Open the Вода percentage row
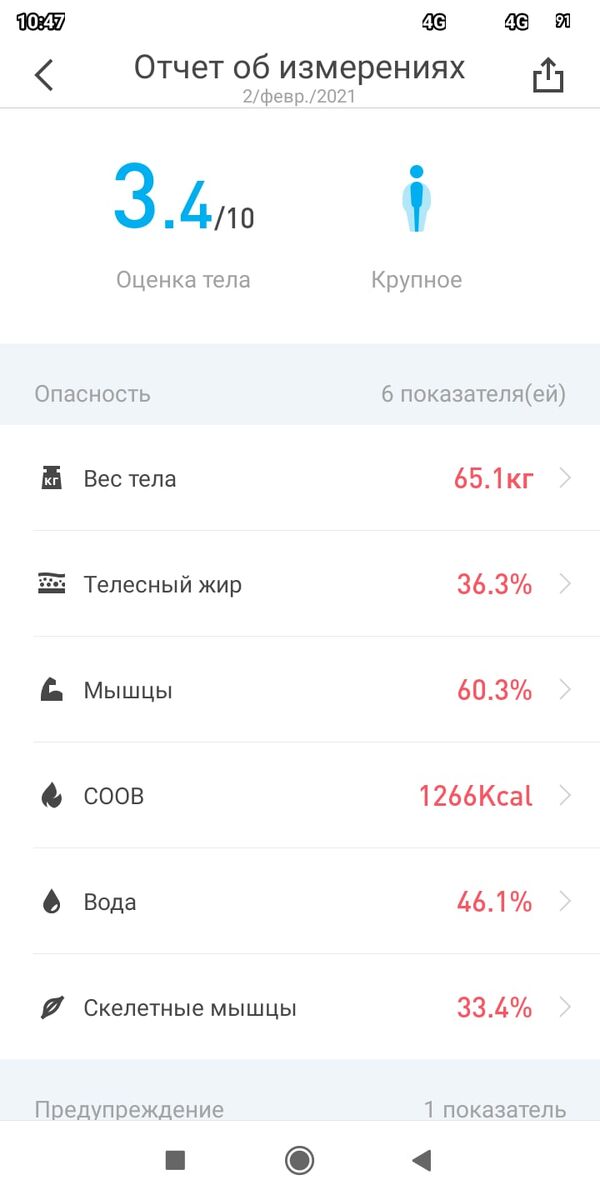 300,902
